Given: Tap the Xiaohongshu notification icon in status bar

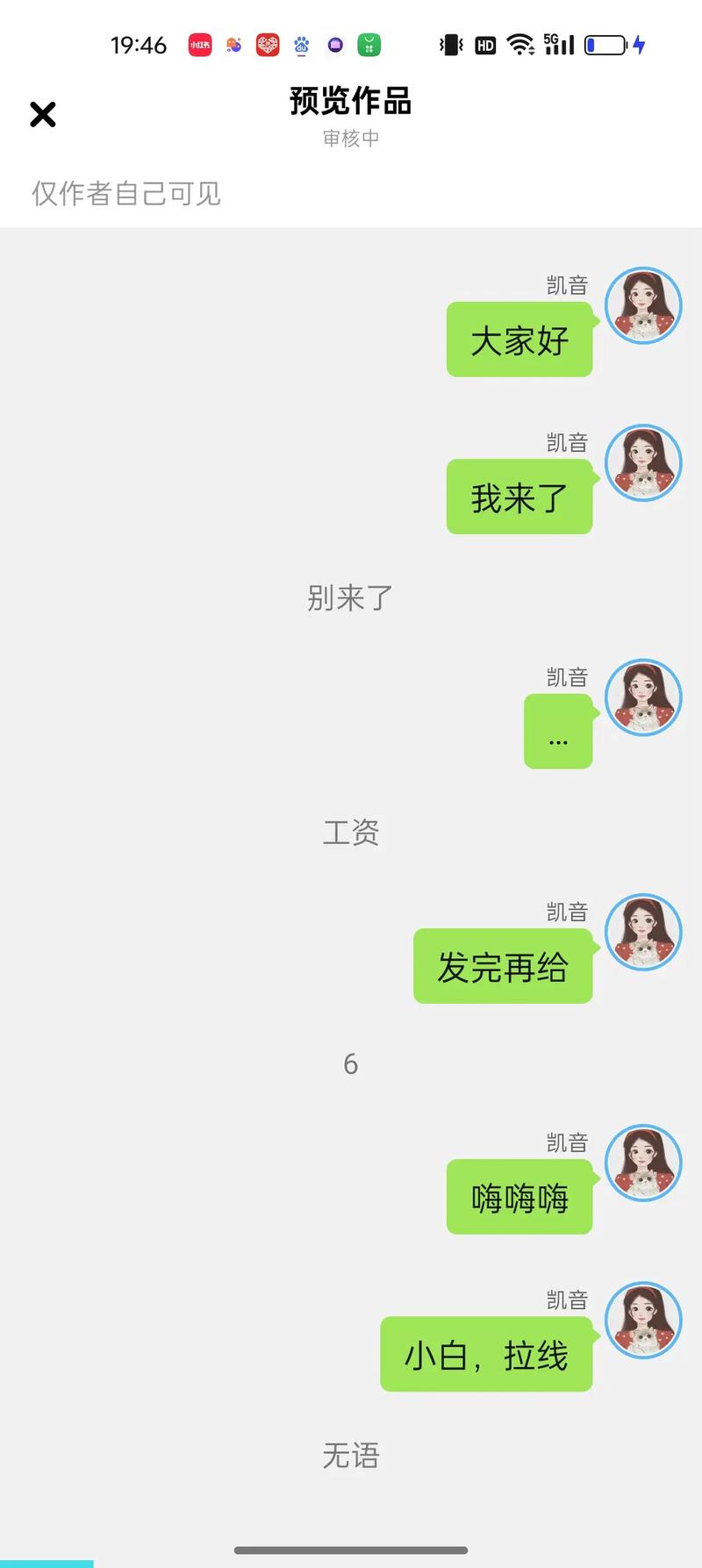Looking at the screenshot, I should click(x=199, y=45).
